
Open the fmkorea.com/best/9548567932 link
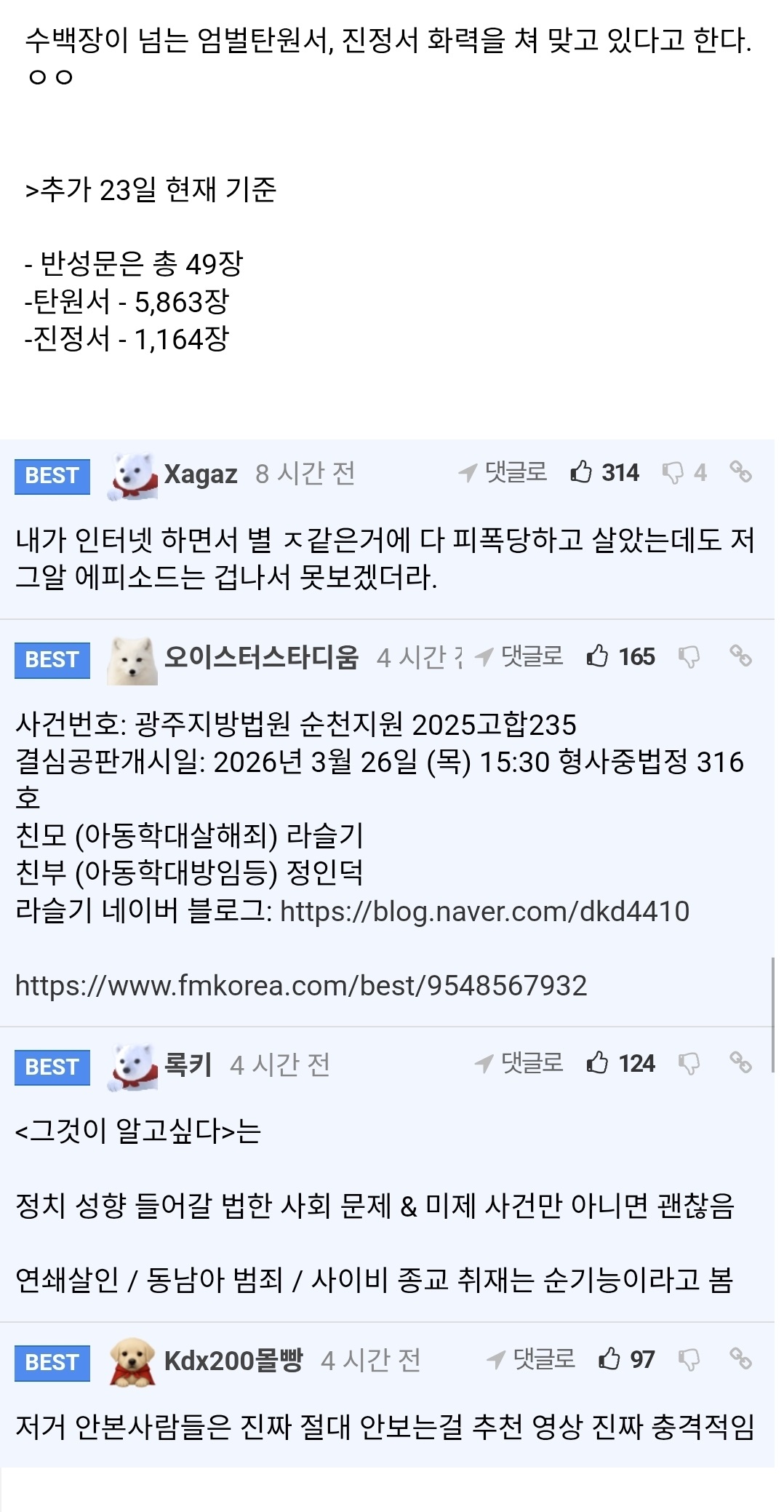[301, 986]
